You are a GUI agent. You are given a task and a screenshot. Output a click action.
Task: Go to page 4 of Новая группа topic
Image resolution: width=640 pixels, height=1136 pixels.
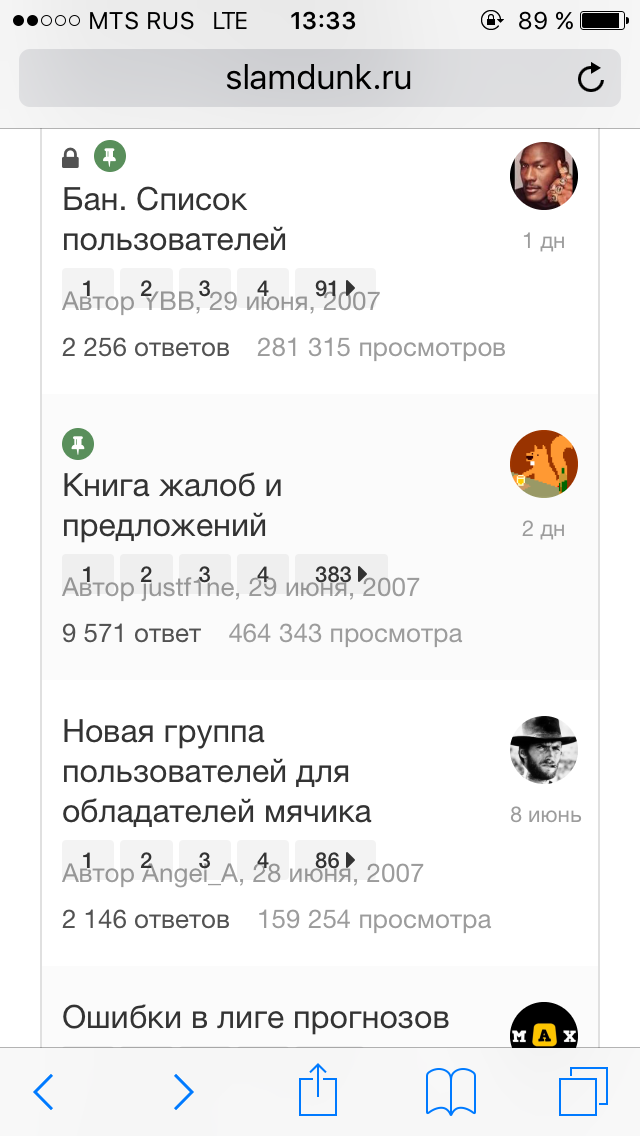[263, 860]
